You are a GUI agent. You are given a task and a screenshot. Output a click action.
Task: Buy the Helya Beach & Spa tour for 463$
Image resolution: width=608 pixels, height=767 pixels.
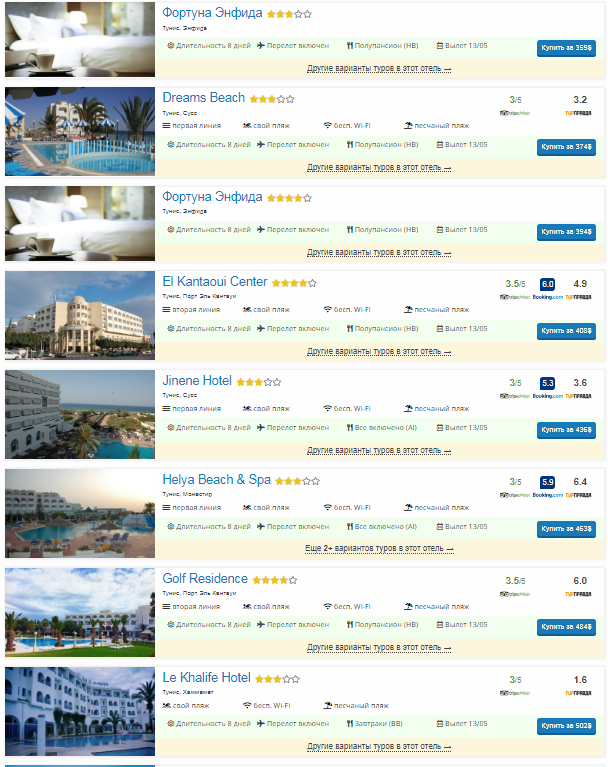566,528
